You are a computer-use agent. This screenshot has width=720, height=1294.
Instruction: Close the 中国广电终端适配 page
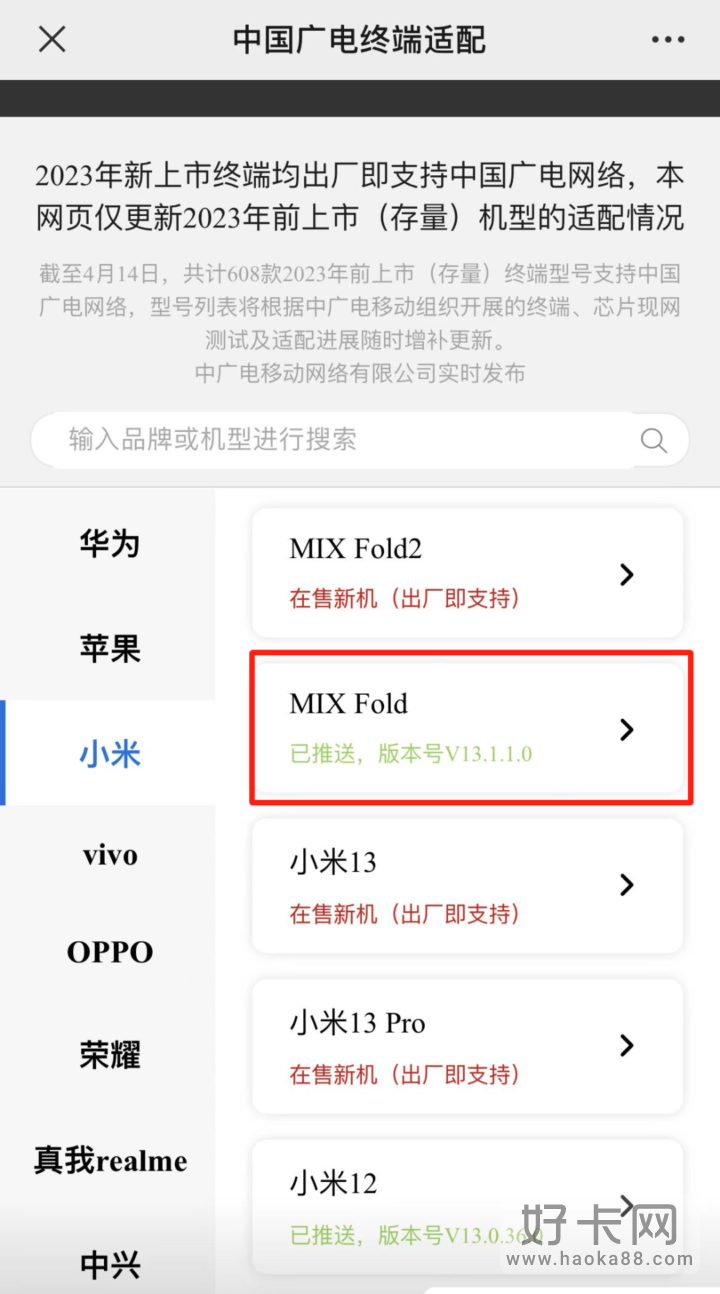[x=52, y=40]
